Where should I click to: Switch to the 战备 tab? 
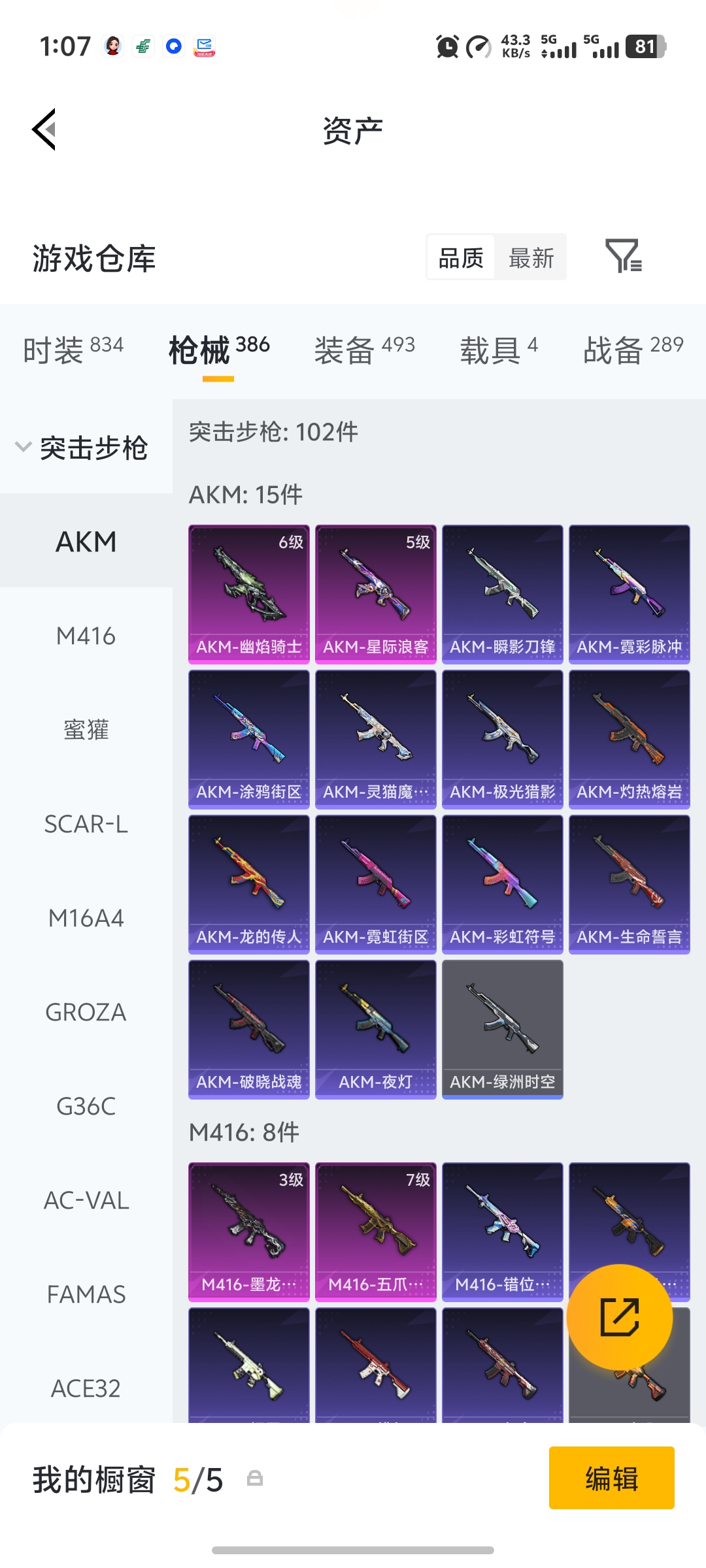pyautogui.click(x=633, y=350)
